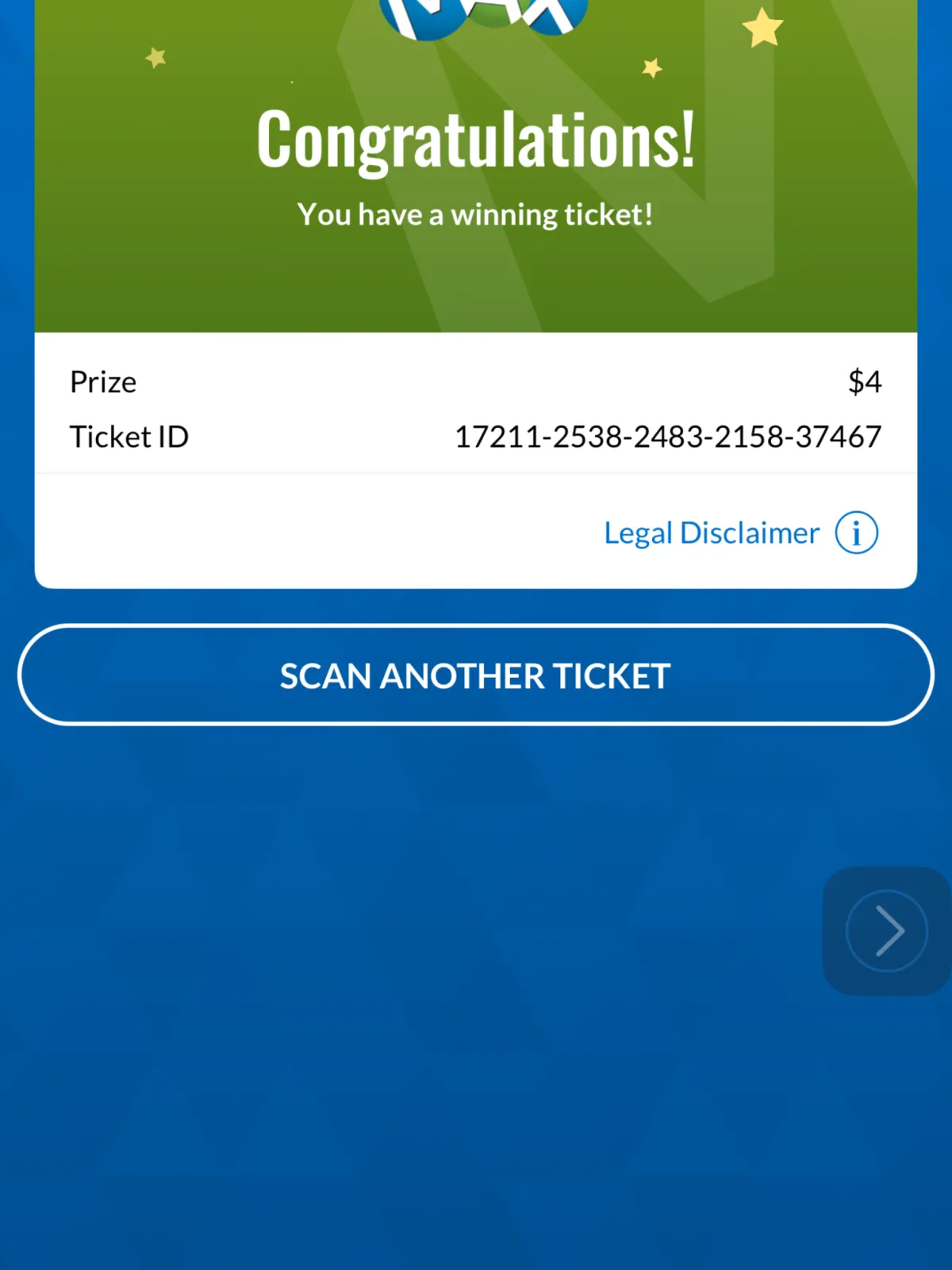Tap Scan Another Ticket button

pos(475,675)
